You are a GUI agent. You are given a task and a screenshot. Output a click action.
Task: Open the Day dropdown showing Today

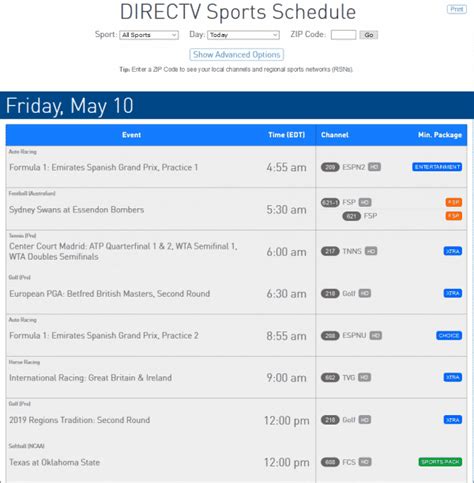[x=243, y=35]
